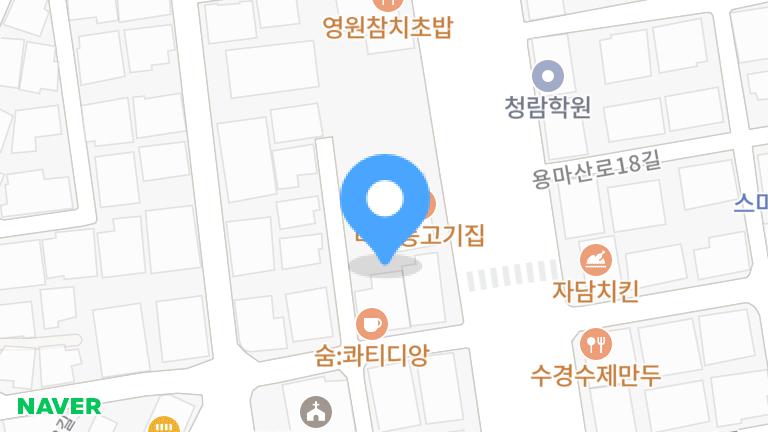This screenshot has height=432, width=768.
Task: Tap the church icon marker
Action: (315, 410)
